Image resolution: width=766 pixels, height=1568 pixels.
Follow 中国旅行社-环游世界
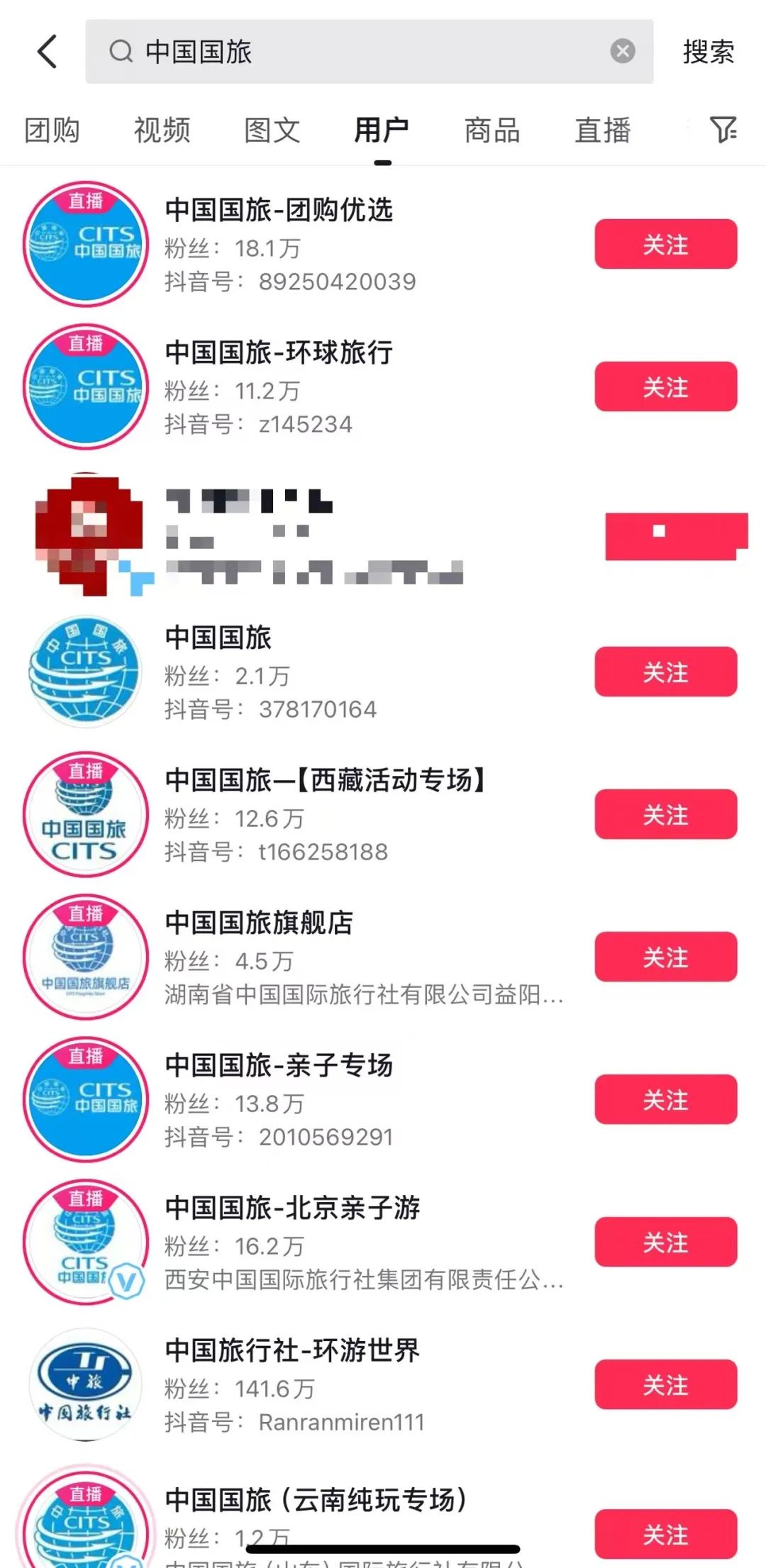[x=665, y=1384]
